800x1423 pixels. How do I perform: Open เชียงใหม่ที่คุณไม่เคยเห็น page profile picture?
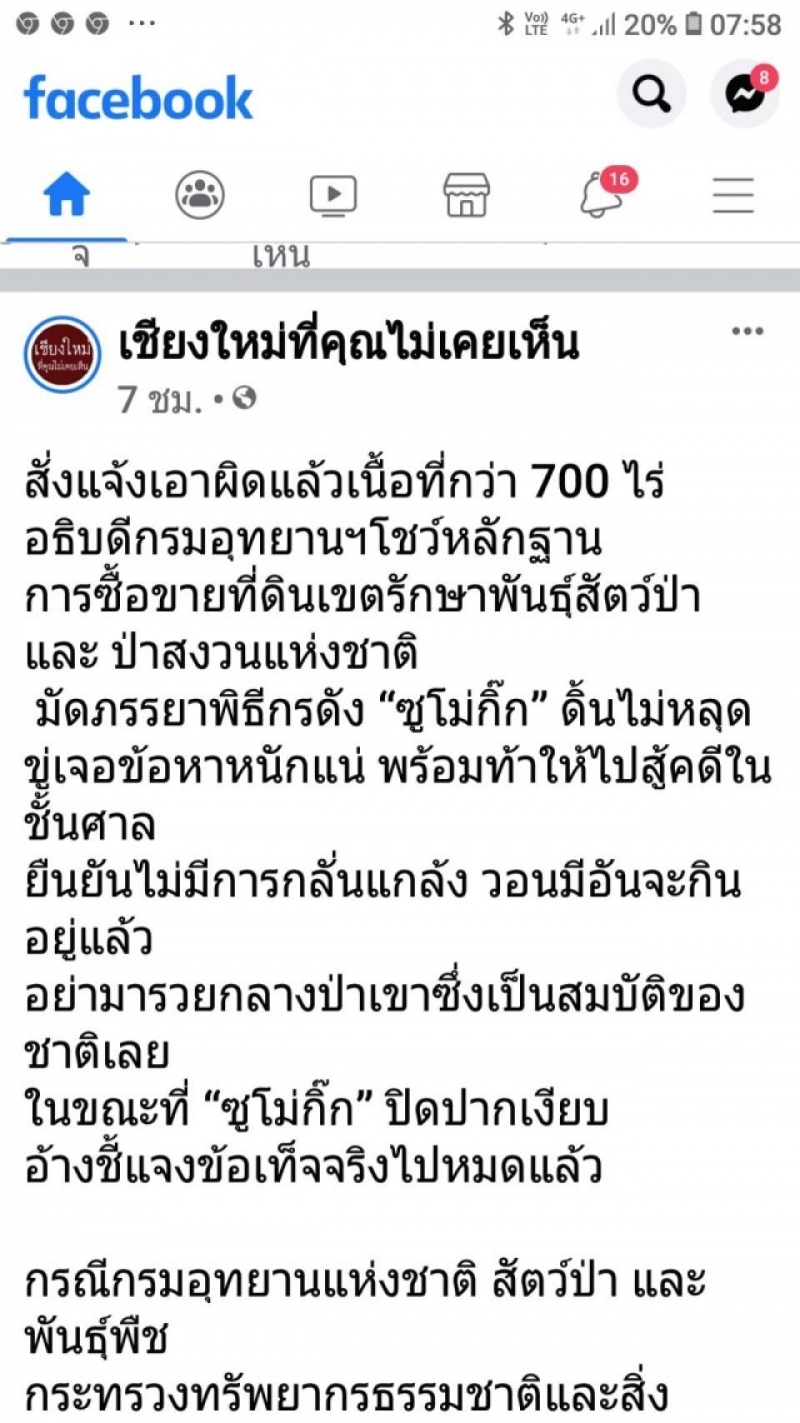[x=63, y=354]
